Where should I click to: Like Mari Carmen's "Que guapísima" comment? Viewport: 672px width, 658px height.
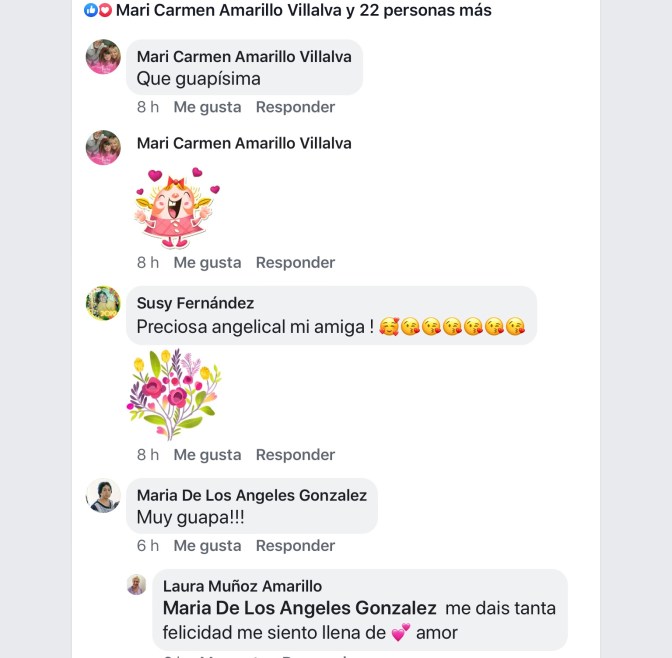click(207, 107)
